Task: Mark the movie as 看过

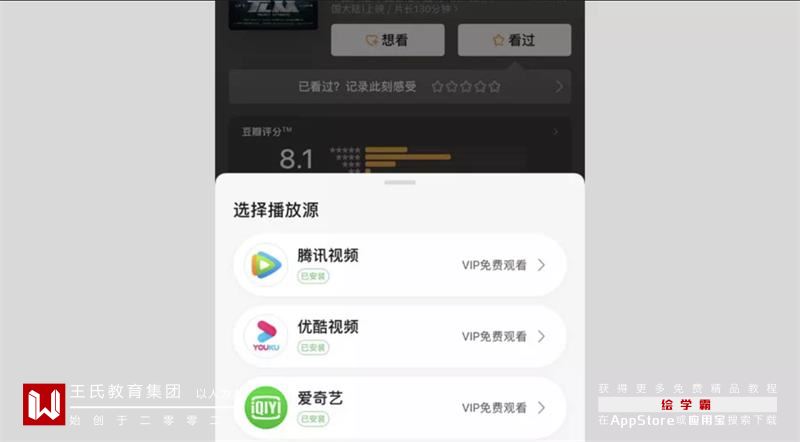Action: [x=514, y=40]
